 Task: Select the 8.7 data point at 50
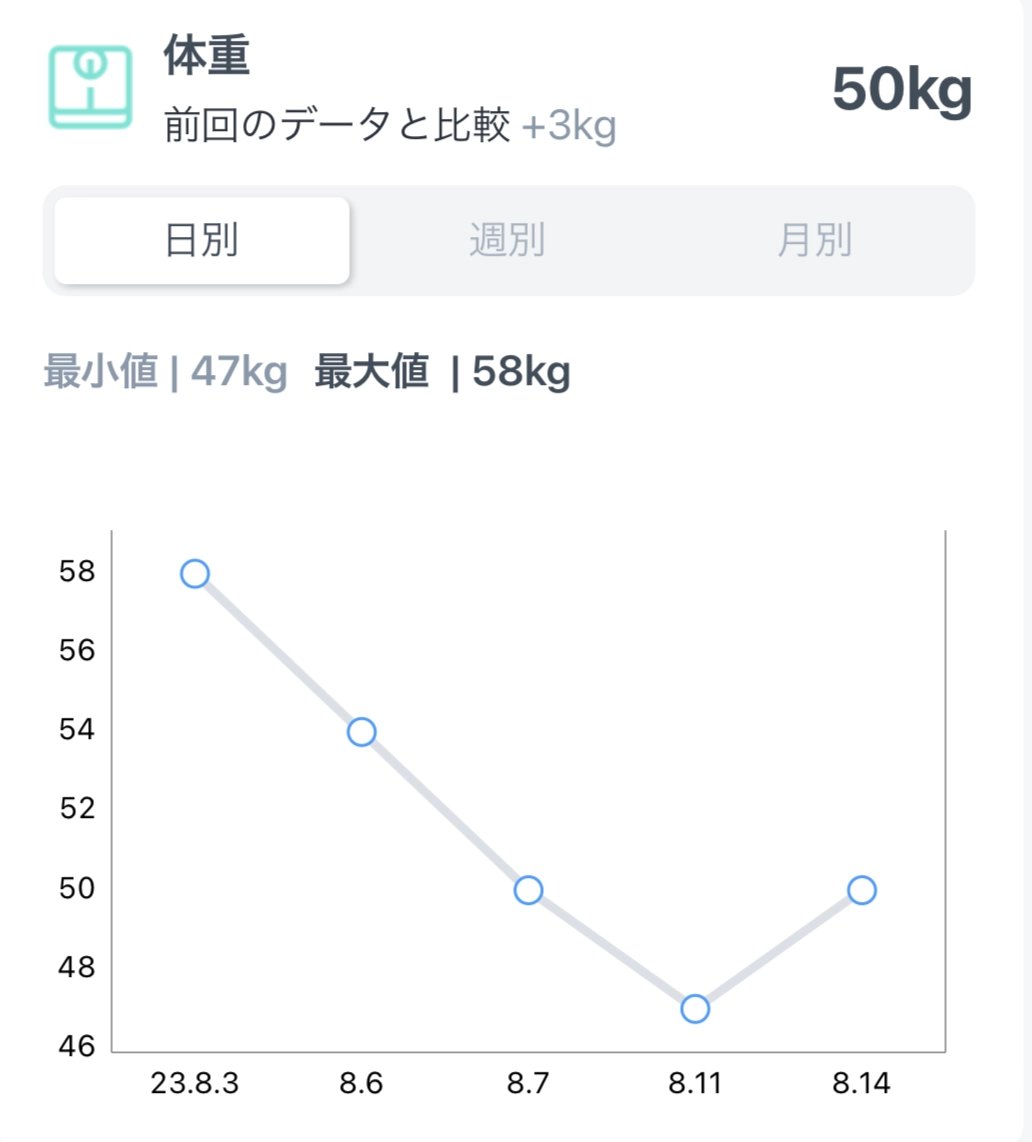coord(528,890)
